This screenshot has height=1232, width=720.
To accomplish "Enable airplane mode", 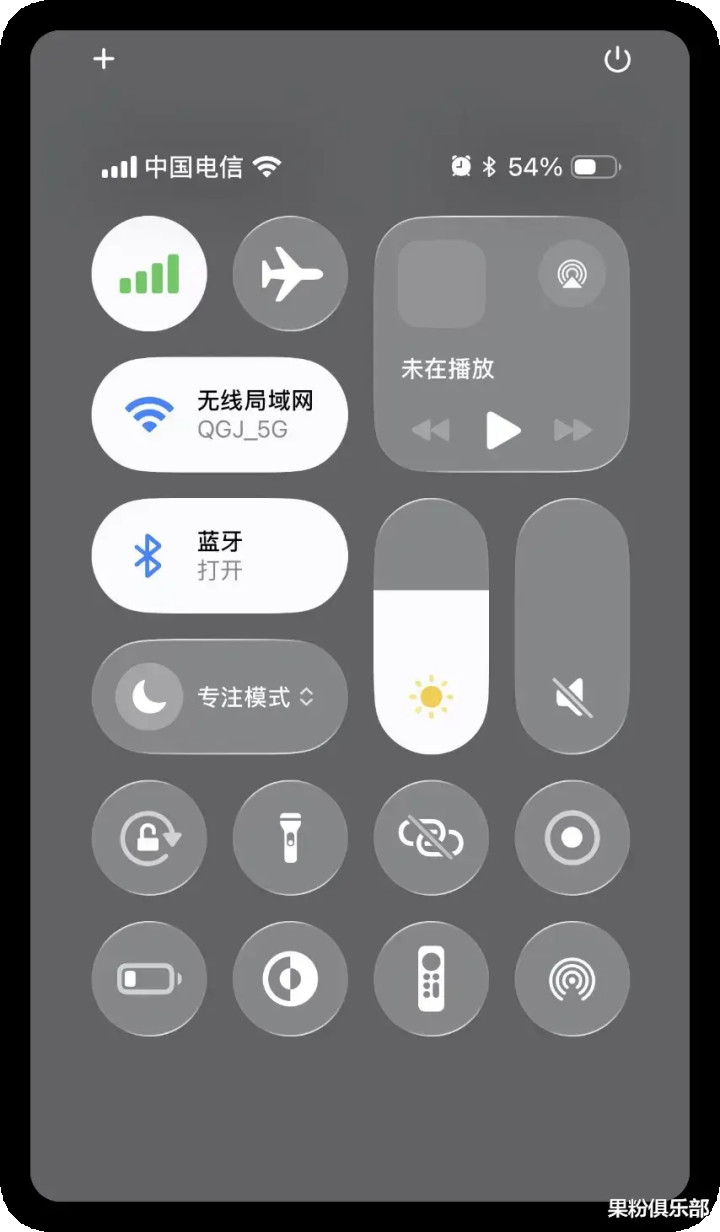I will [x=290, y=274].
